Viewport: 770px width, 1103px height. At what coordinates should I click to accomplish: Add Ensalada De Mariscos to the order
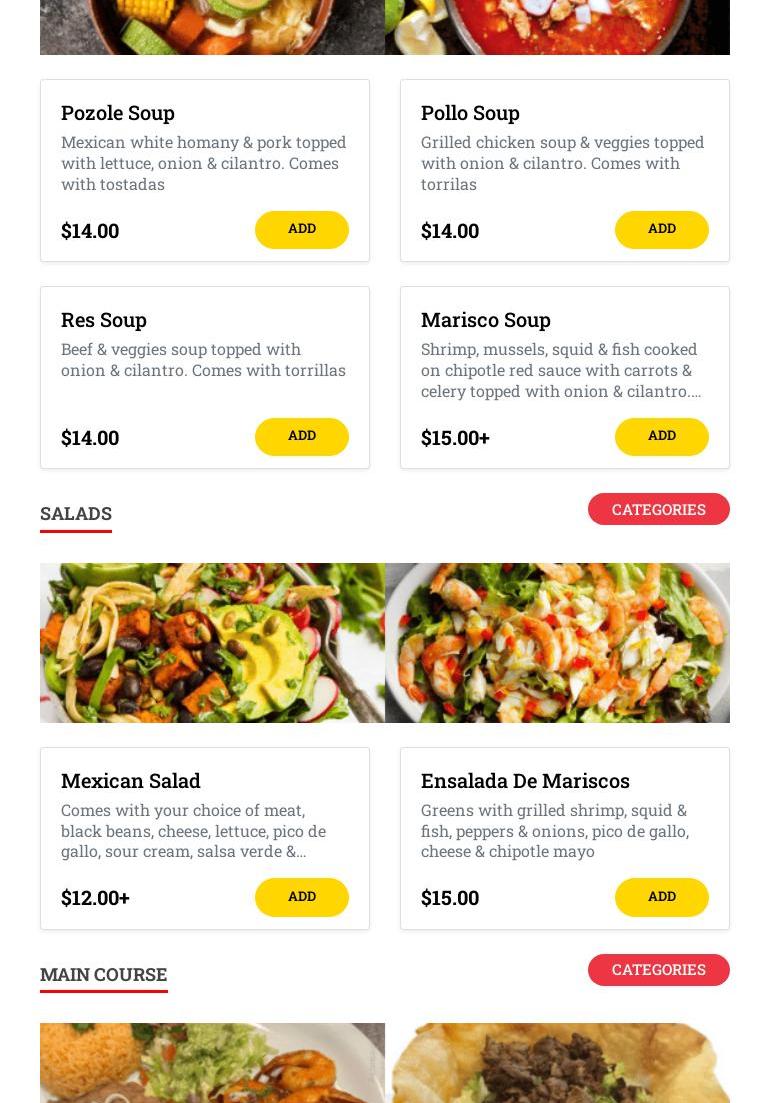(661, 897)
